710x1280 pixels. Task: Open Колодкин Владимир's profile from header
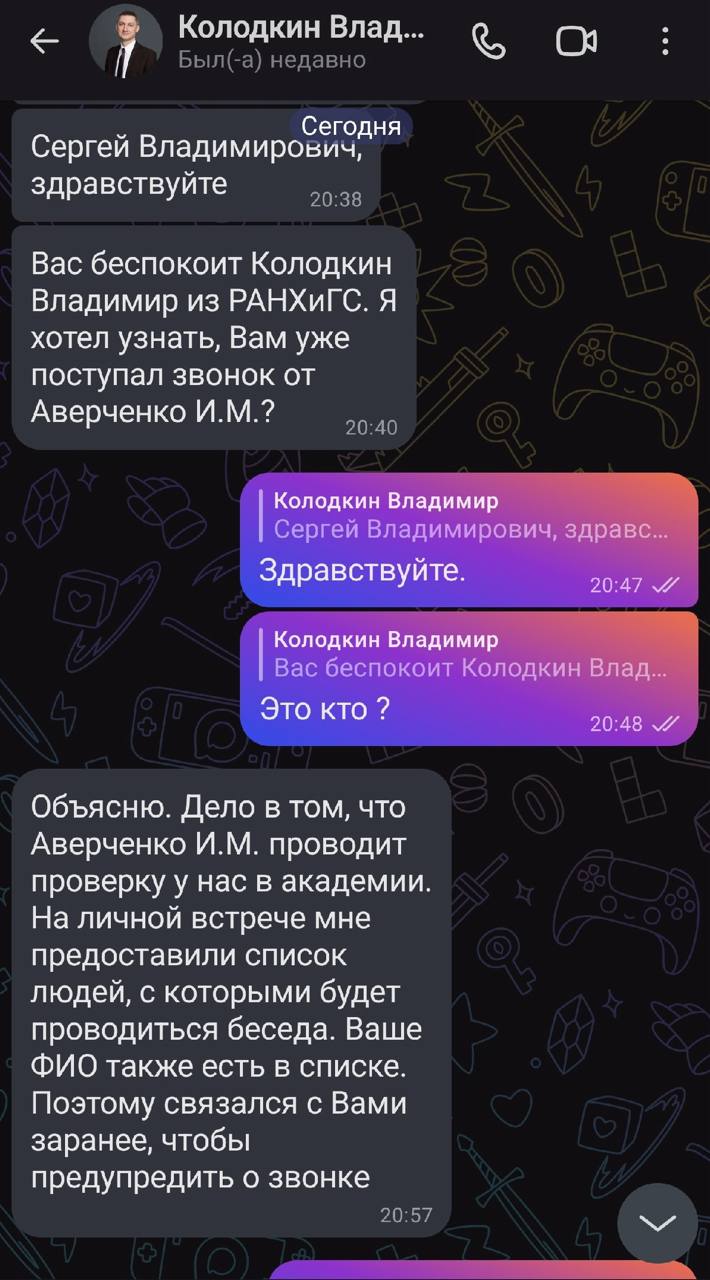click(x=300, y=42)
